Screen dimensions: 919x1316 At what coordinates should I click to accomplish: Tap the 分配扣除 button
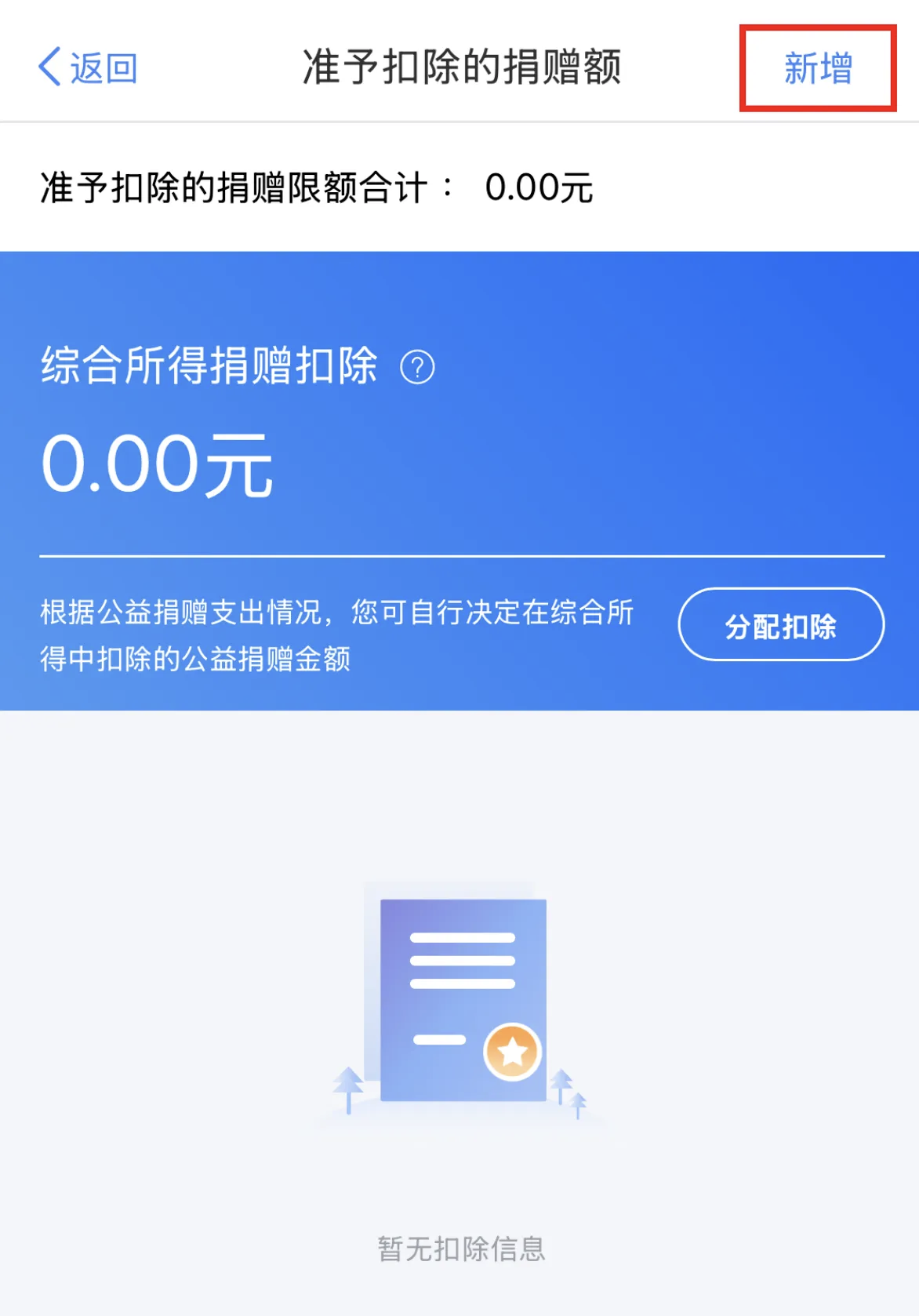(781, 625)
